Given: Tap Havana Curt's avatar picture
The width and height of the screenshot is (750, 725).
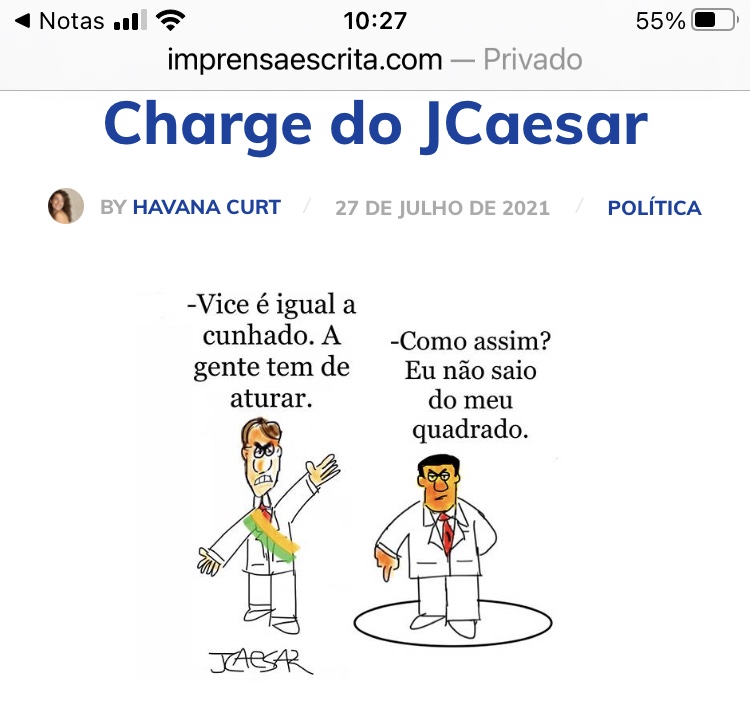Looking at the screenshot, I should coord(66,206).
